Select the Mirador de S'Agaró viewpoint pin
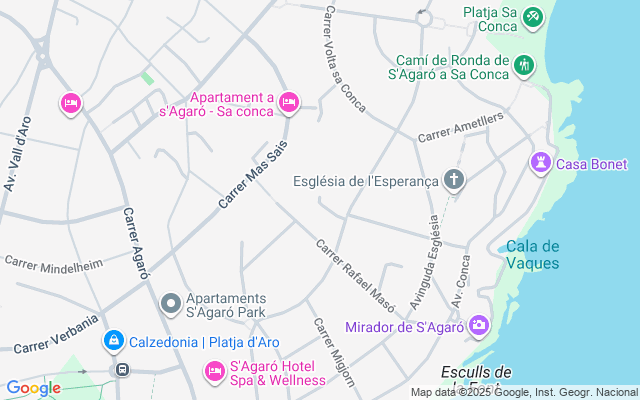Image resolution: width=640 pixels, height=400 pixels. tap(479, 325)
